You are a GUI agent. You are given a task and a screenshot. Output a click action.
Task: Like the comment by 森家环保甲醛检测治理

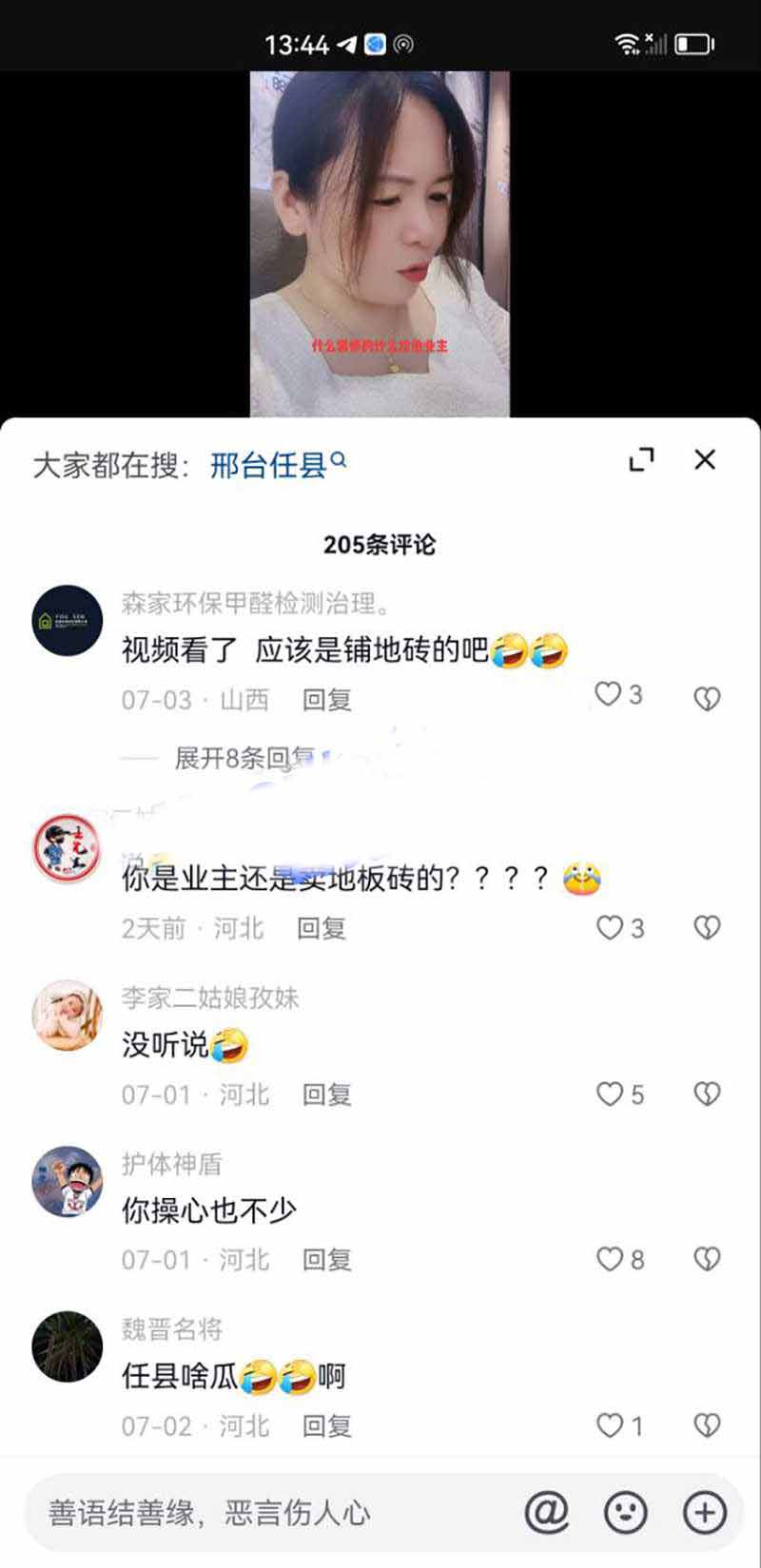point(609,695)
